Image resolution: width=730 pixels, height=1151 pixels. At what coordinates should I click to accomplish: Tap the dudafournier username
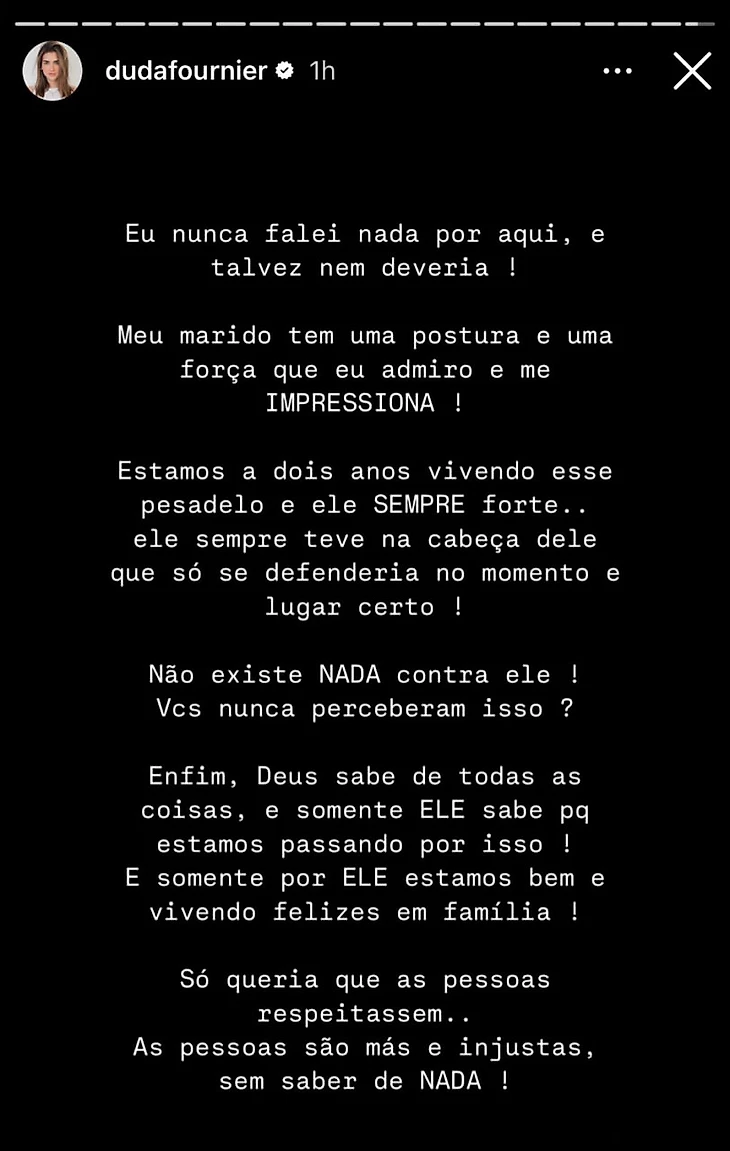click(186, 71)
